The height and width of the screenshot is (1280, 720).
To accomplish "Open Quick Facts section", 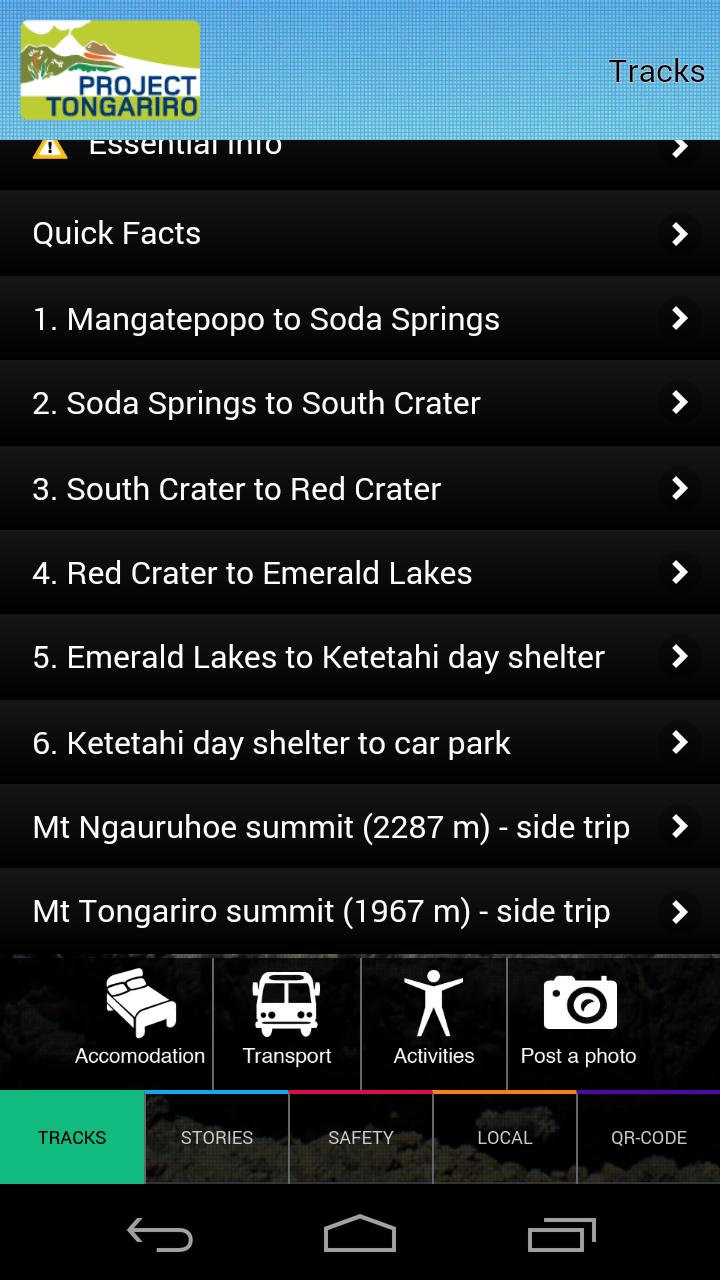I will pos(360,233).
